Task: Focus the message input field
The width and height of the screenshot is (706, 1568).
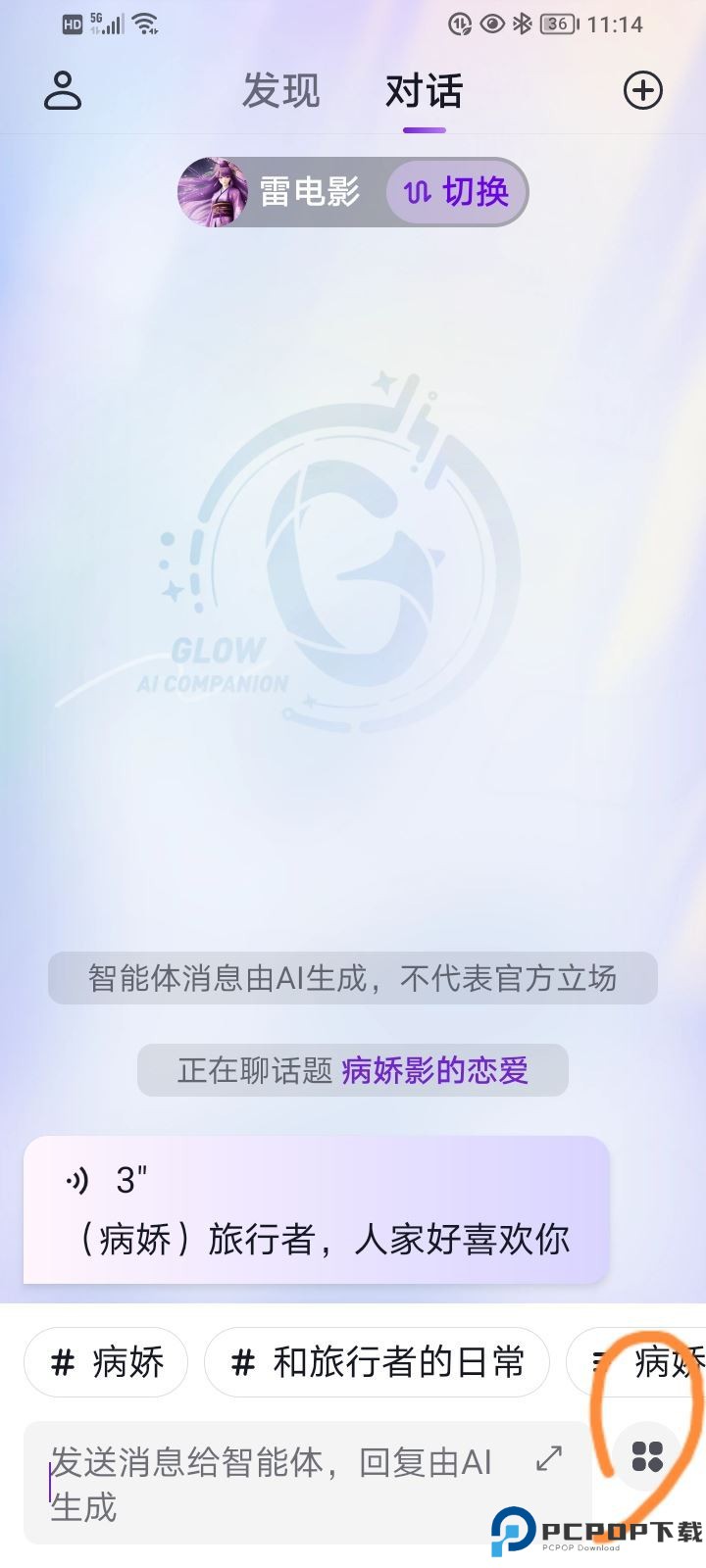Action: click(275, 1482)
